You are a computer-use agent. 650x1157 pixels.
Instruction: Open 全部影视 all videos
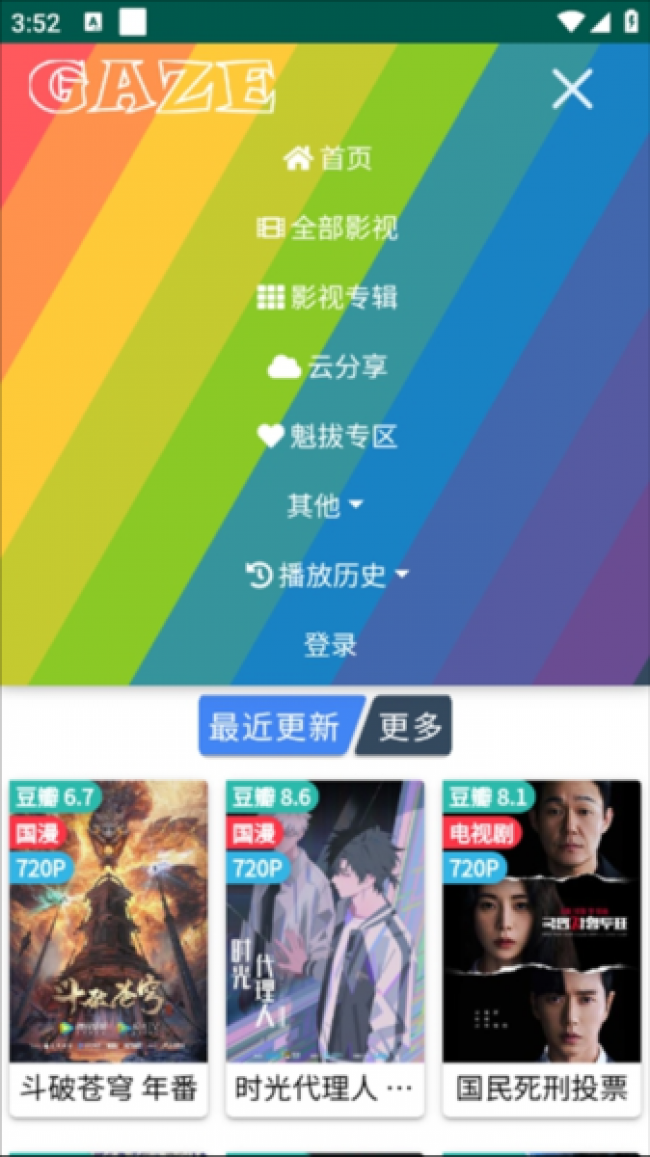click(x=328, y=228)
